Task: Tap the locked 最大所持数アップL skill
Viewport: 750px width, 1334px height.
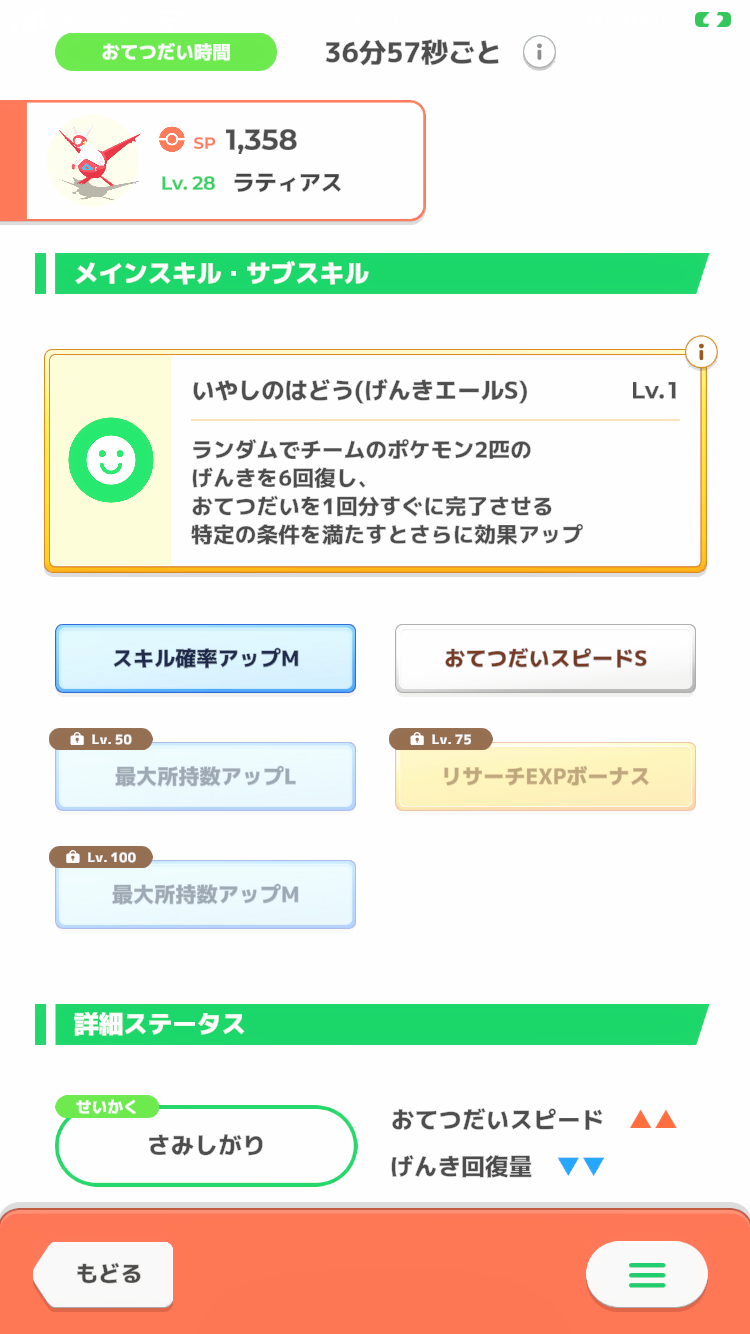Action: [205, 776]
